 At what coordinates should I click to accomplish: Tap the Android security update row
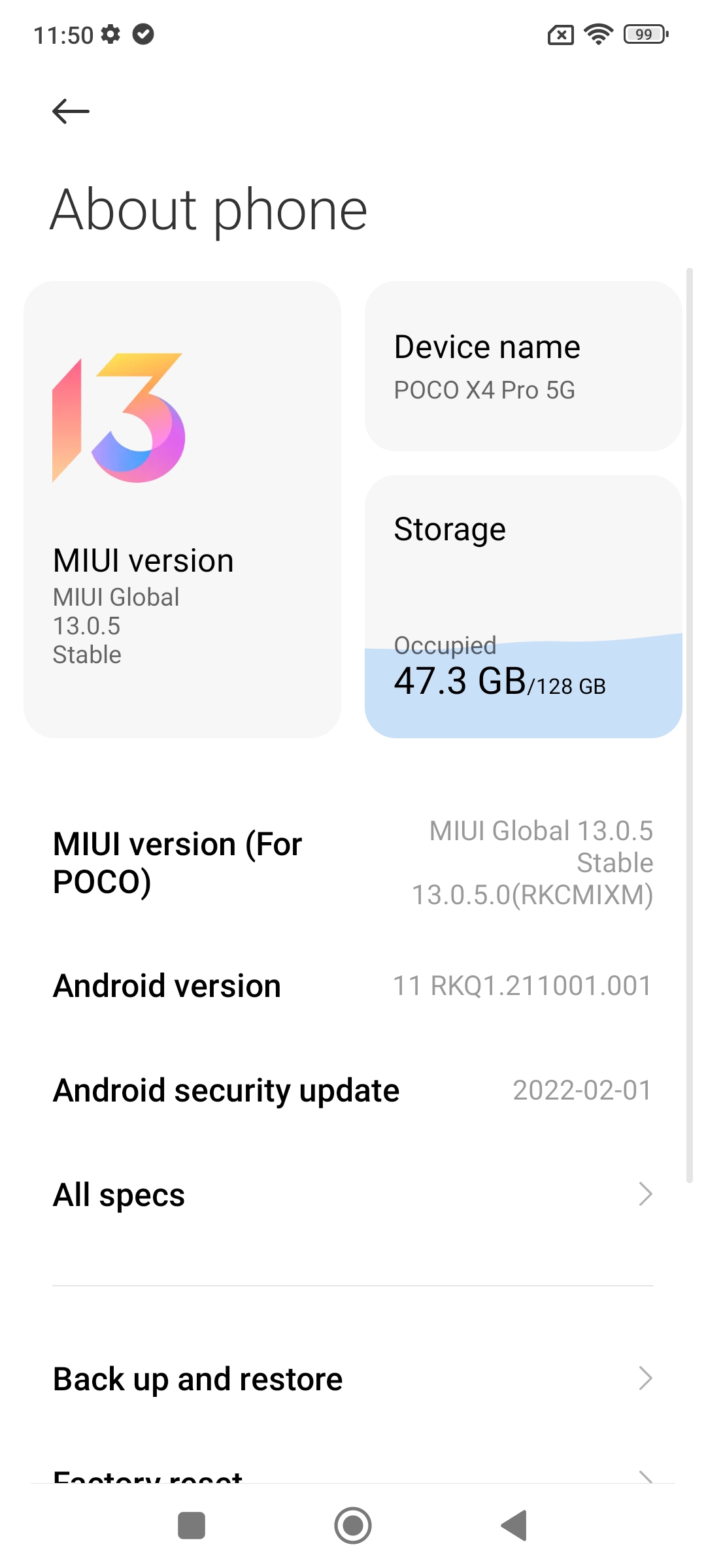coord(353,1090)
